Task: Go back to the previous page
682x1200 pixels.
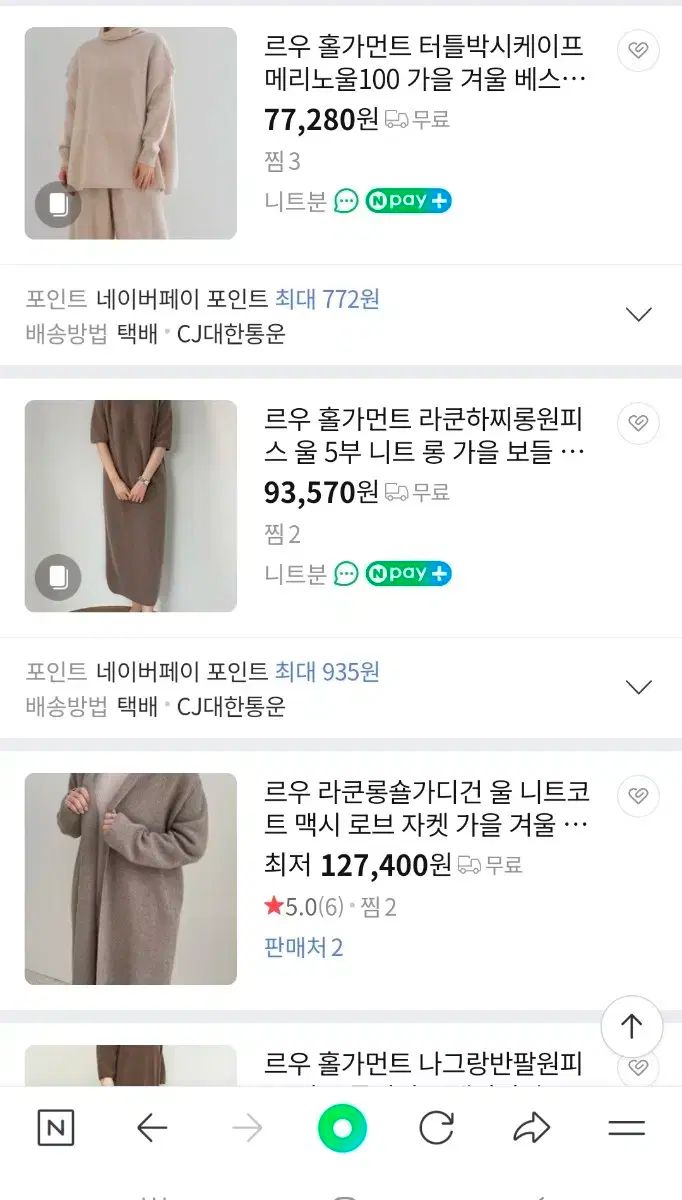Action: click(152, 1129)
